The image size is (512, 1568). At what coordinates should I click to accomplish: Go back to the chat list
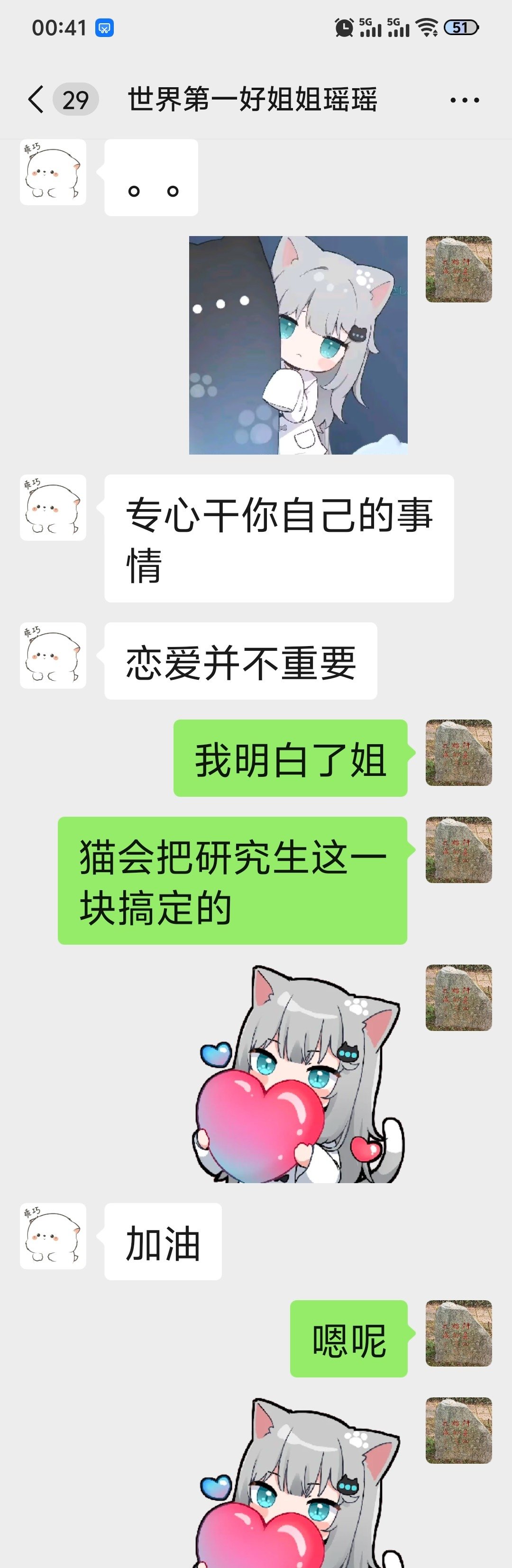37,99
